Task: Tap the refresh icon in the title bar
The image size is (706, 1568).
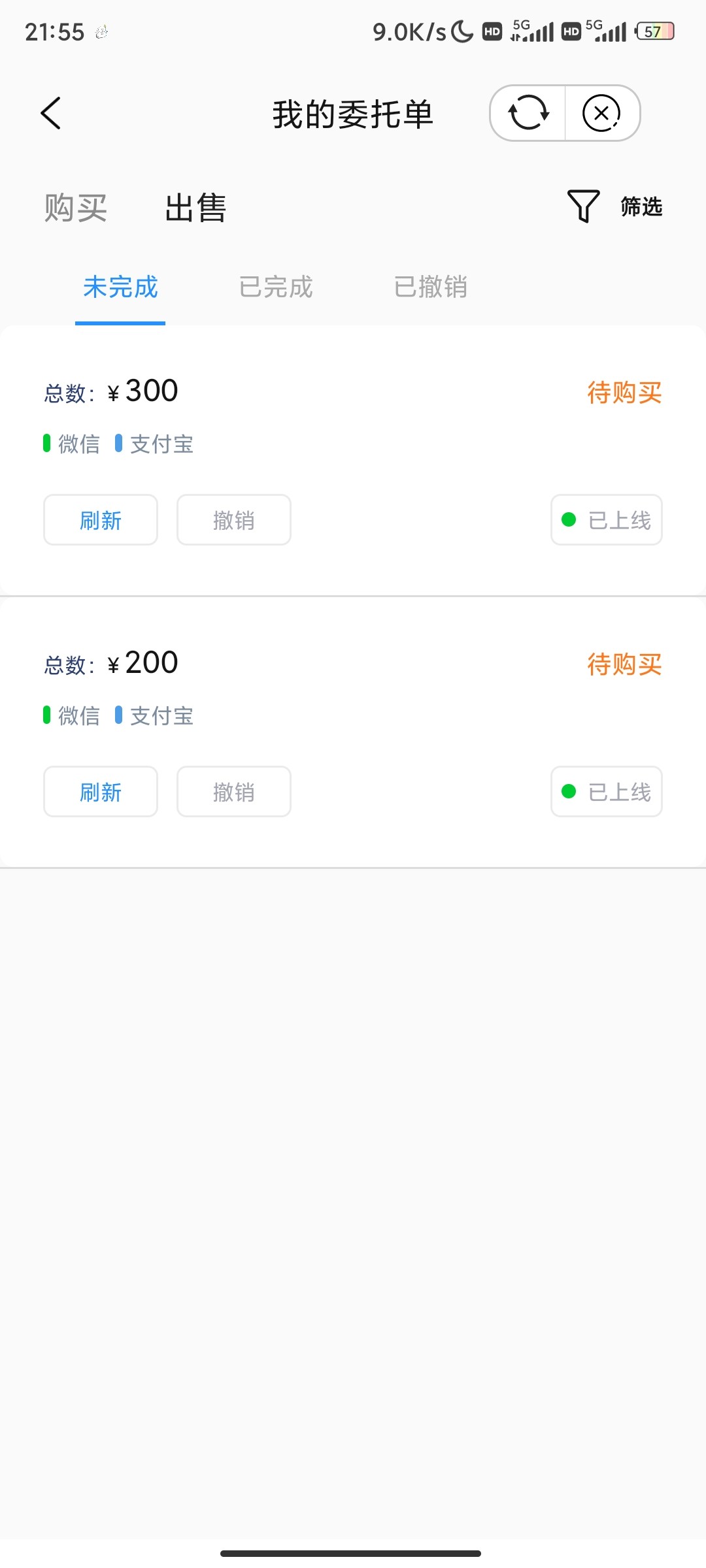Action: [x=528, y=113]
